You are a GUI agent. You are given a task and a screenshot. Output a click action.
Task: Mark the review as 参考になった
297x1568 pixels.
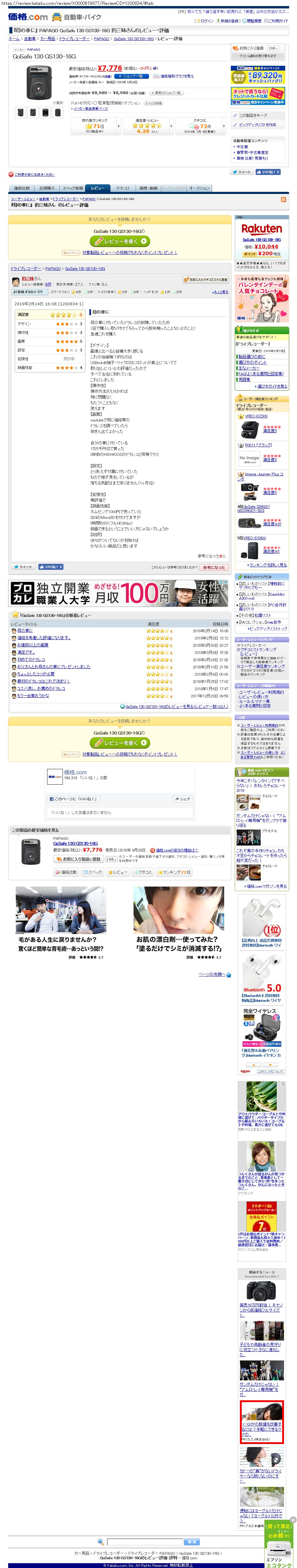(x=213, y=567)
